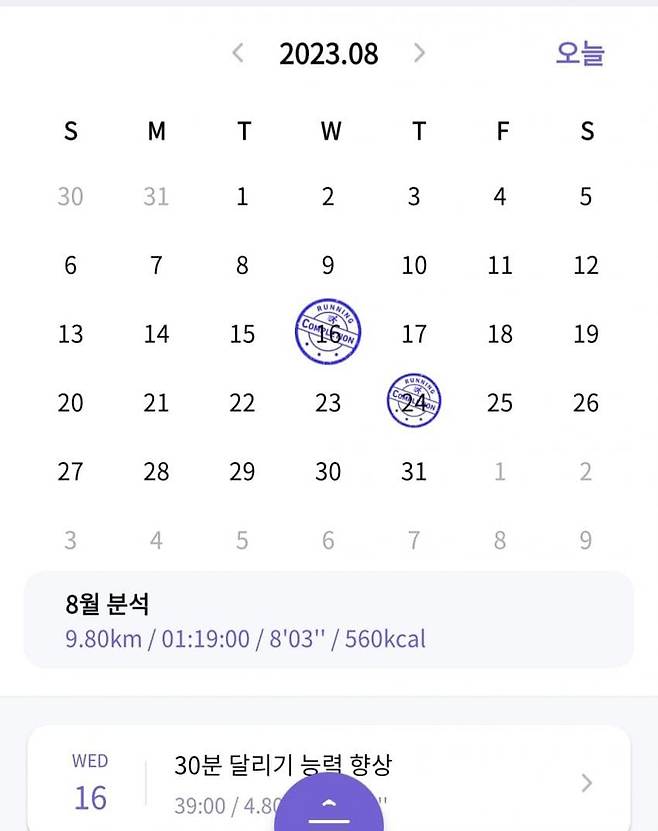Select August 25 on the calendar
The image size is (658, 831).
click(500, 403)
